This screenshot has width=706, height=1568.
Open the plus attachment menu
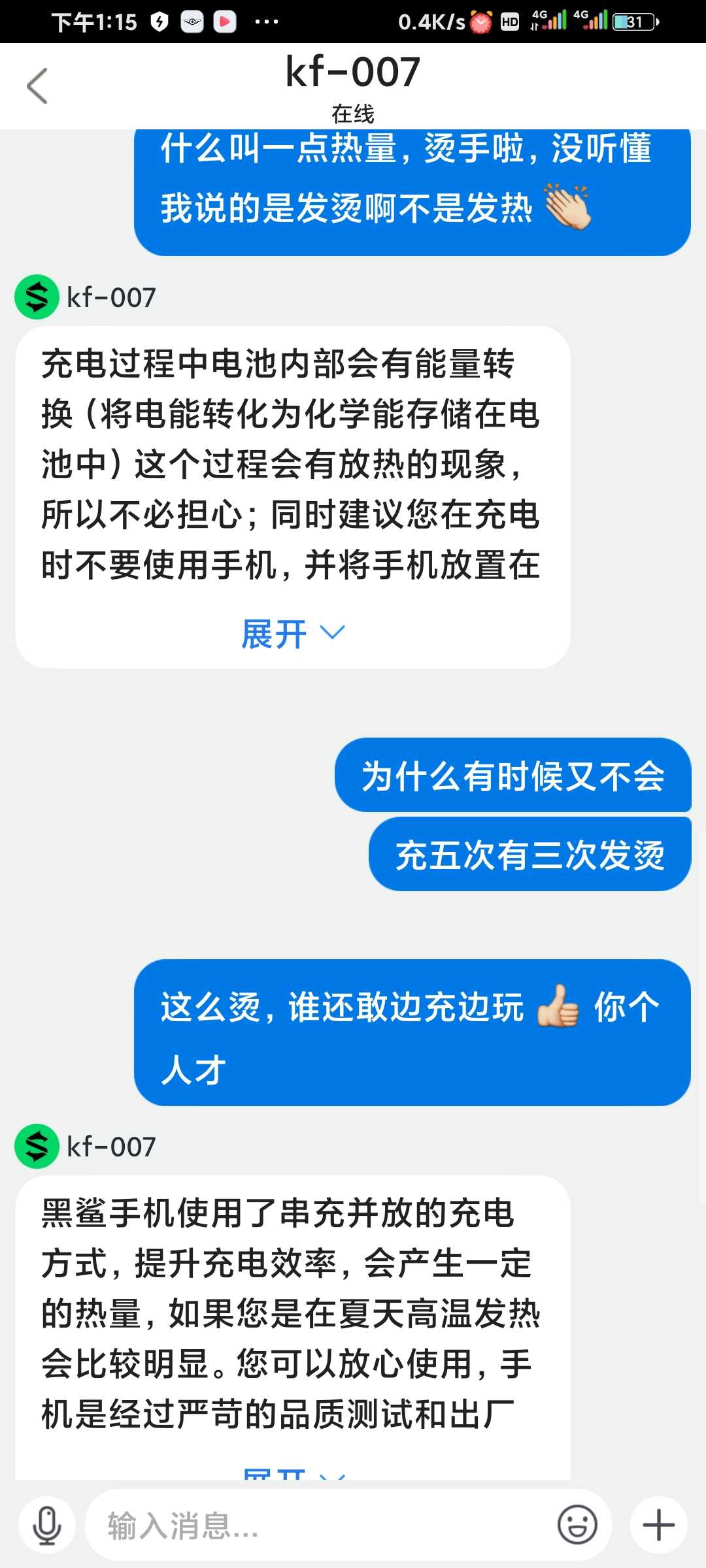click(x=658, y=1526)
